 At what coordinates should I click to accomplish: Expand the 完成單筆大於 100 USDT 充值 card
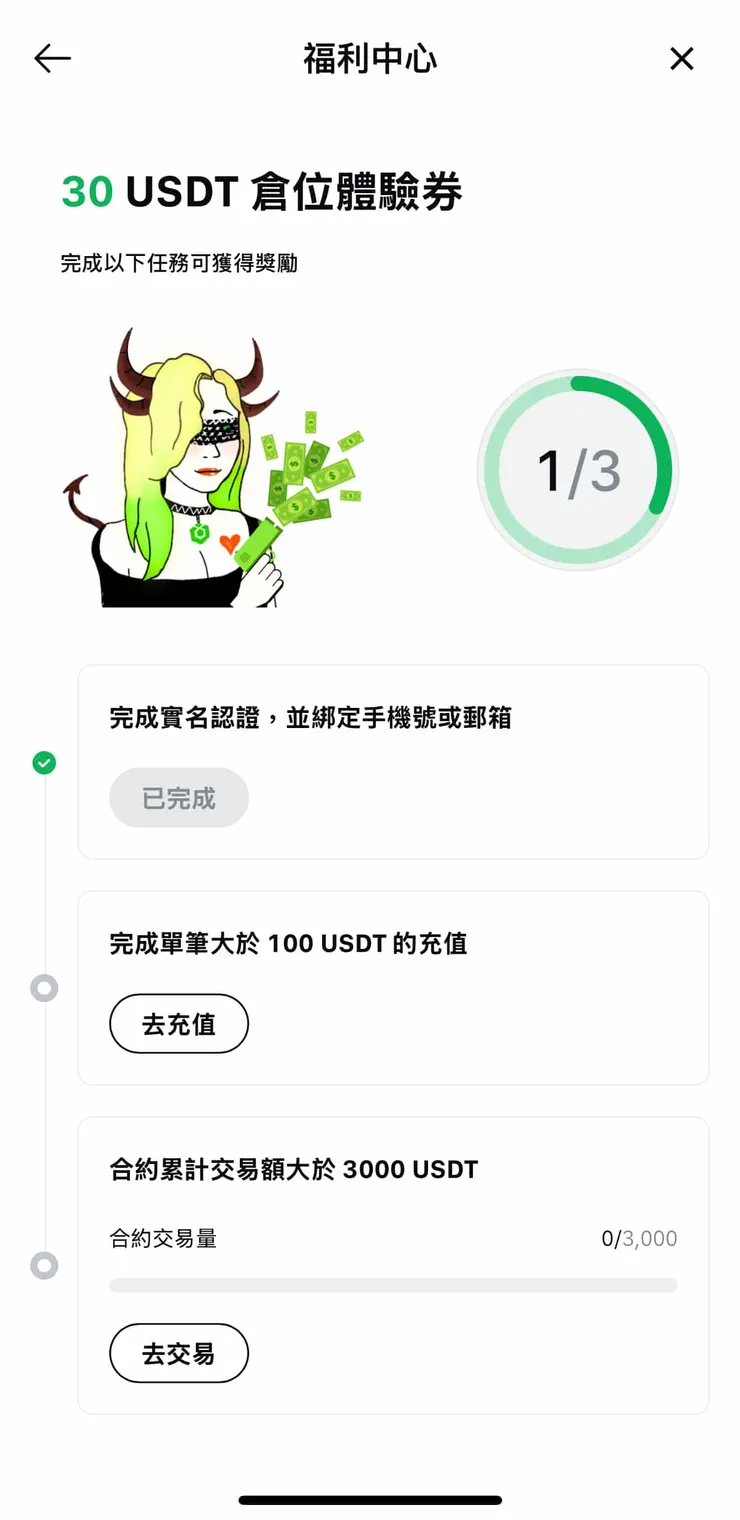[393, 987]
